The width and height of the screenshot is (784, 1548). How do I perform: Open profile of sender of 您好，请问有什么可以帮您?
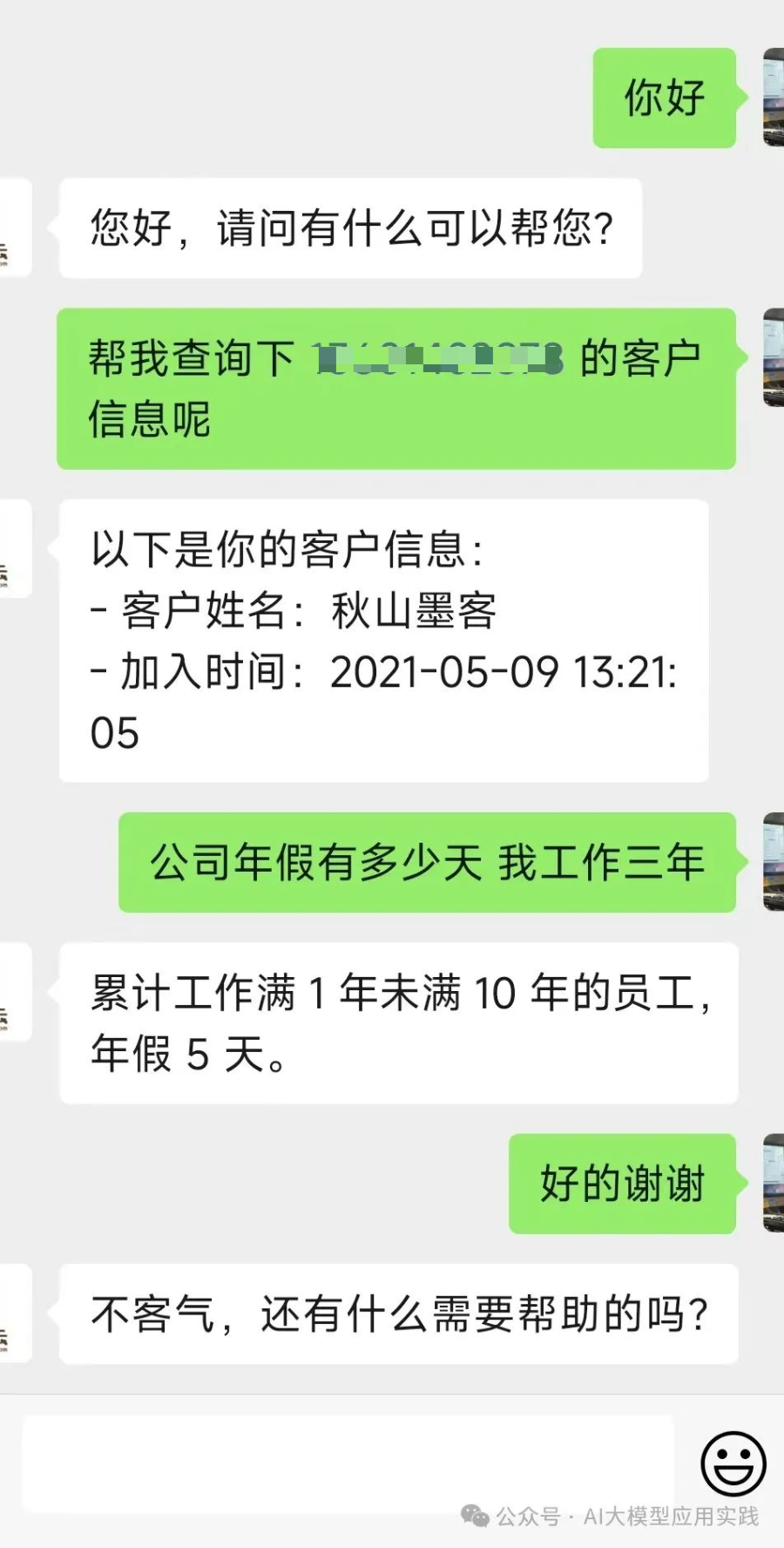(x=15, y=227)
